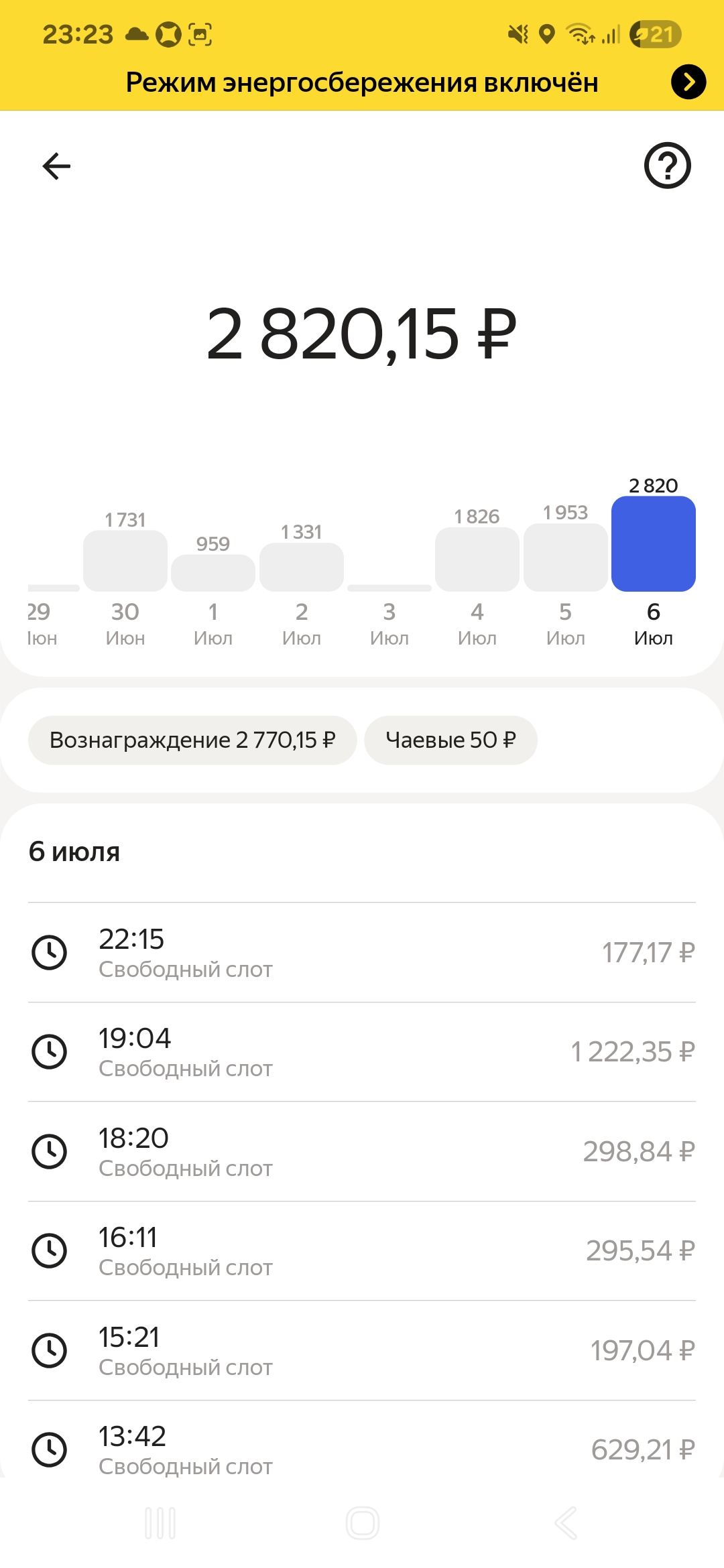
Task: Go back using the arrow icon
Action: coord(56,166)
